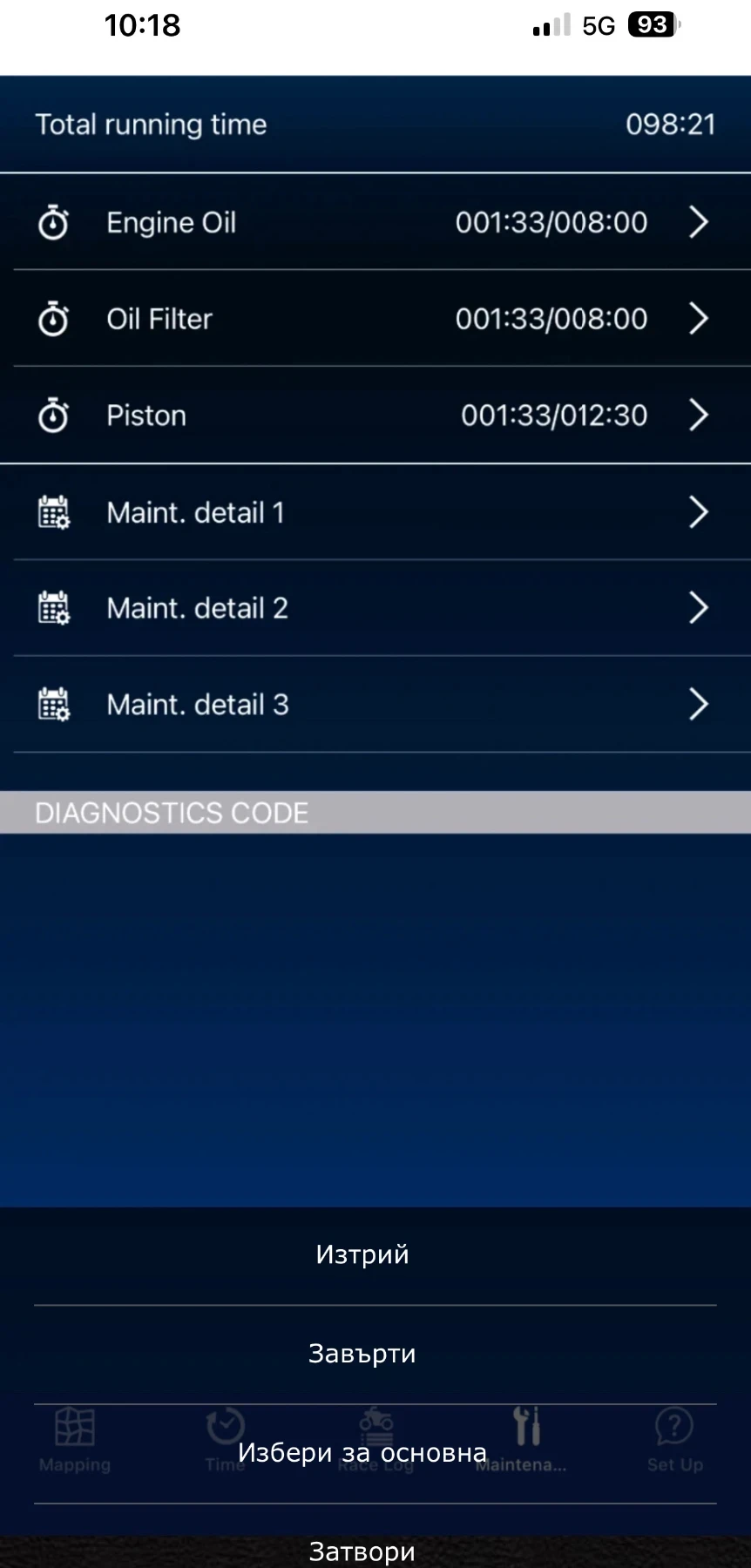Select Изтрий to delete the photo

click(x=362, y=1254)
